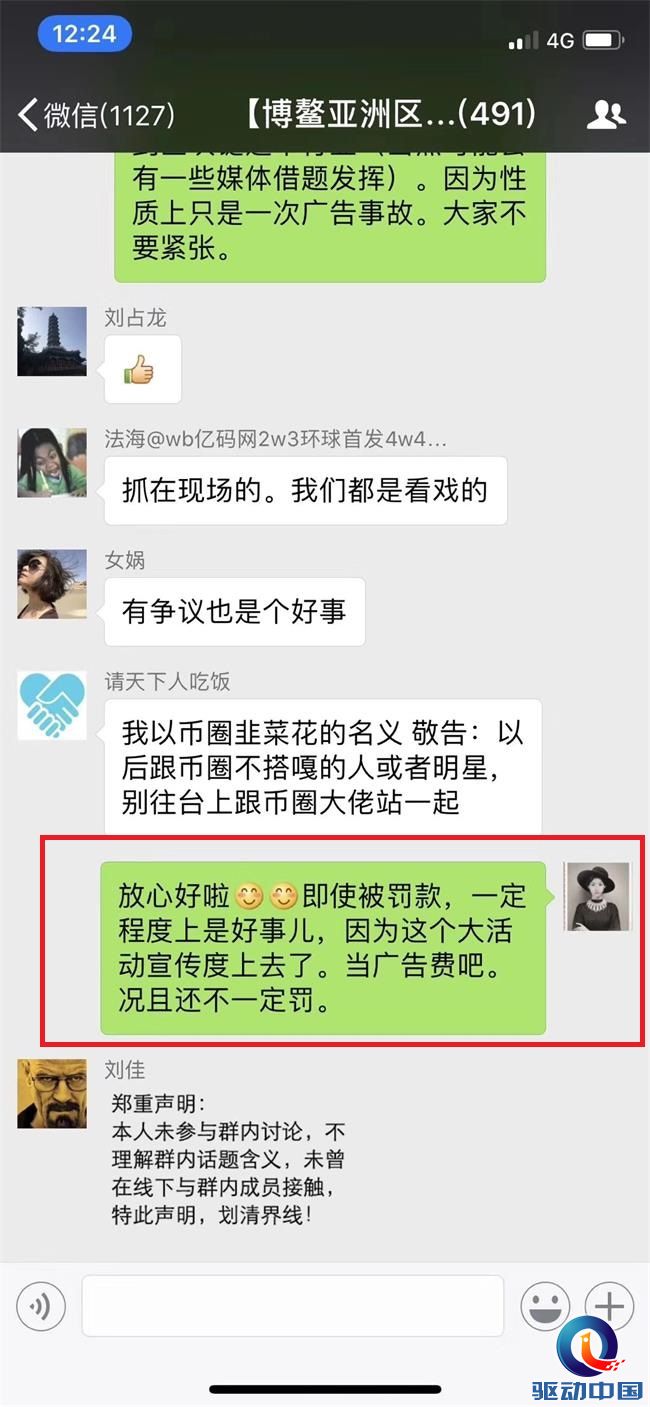
Task: View 刘占龙's profile avatar
Action: point(52,341)
